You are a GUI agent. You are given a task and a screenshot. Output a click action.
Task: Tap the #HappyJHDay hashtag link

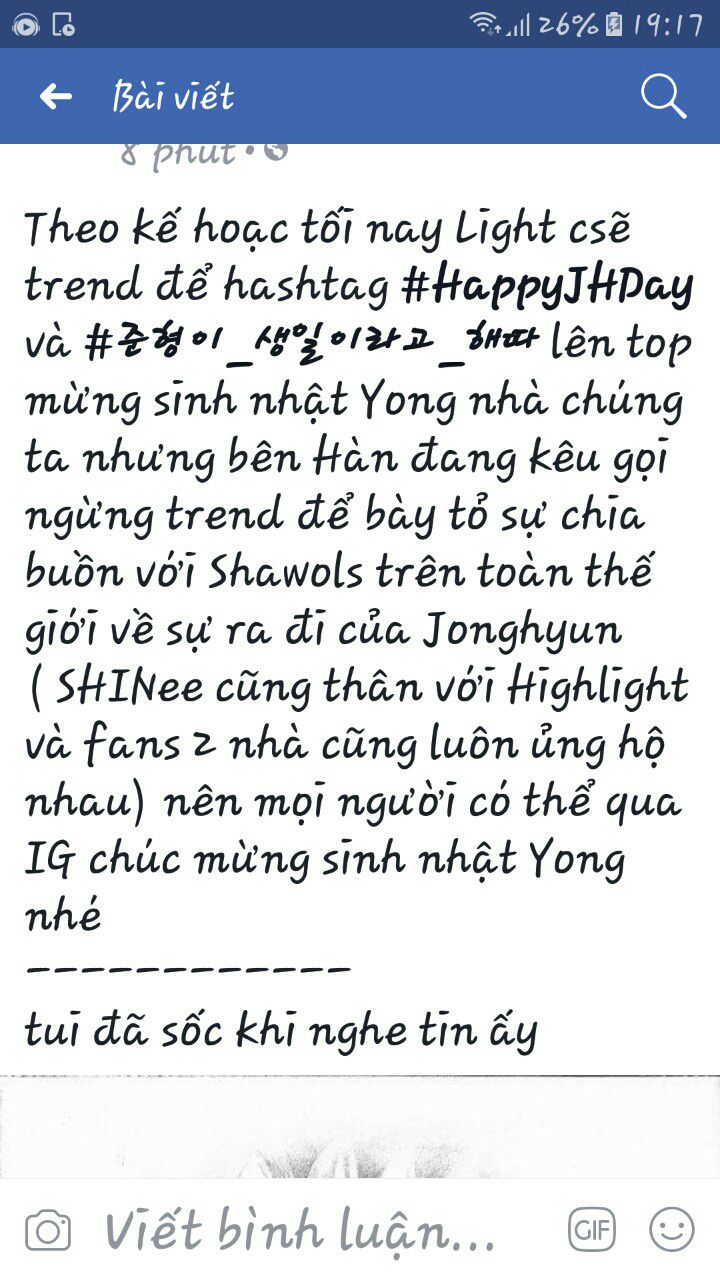546,288
